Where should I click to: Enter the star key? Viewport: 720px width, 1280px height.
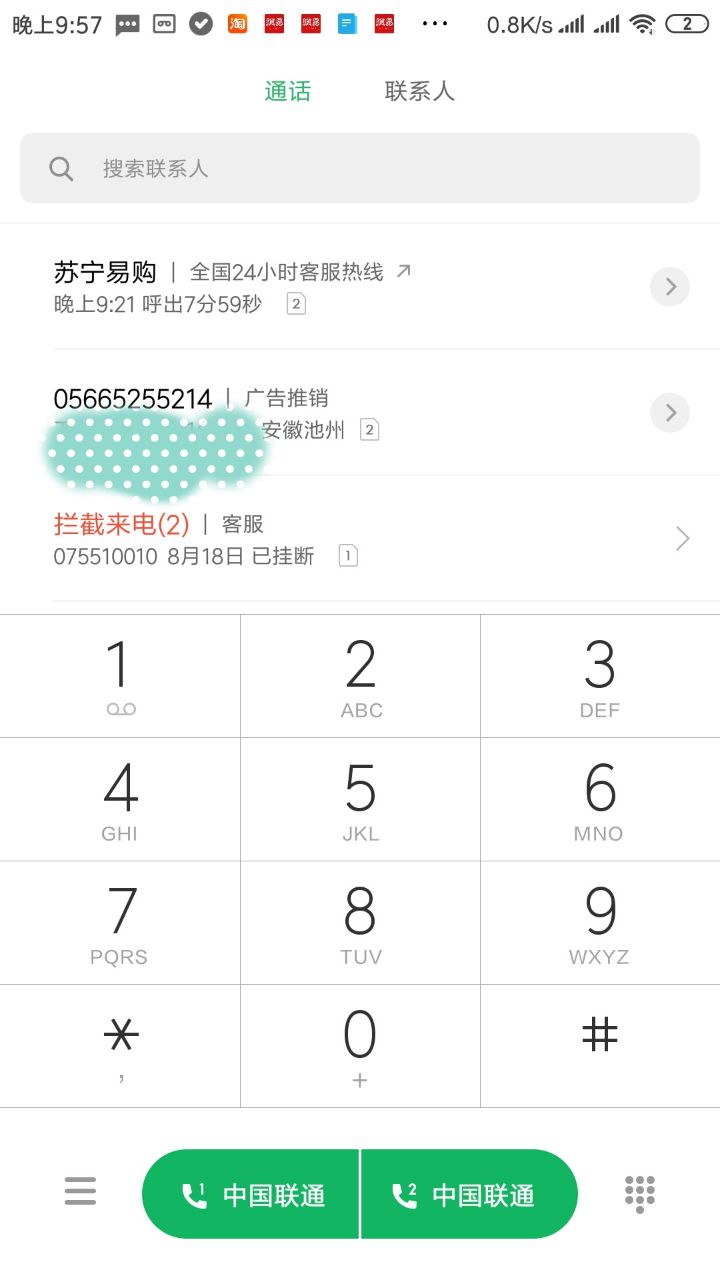(x=120, y=1046)
